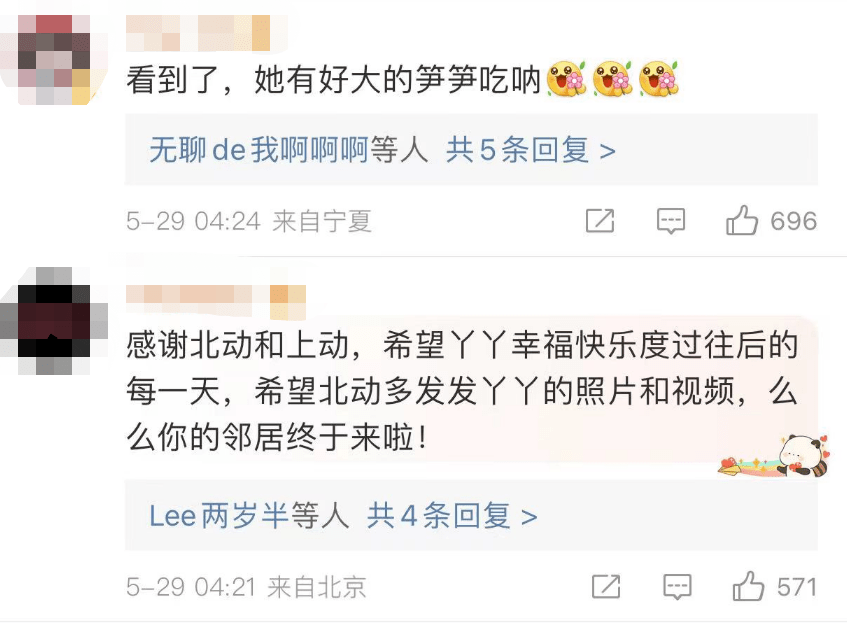848x623 pixels.
Task: Reply to the comment from 北京
Action: click(x=677, y=586)
